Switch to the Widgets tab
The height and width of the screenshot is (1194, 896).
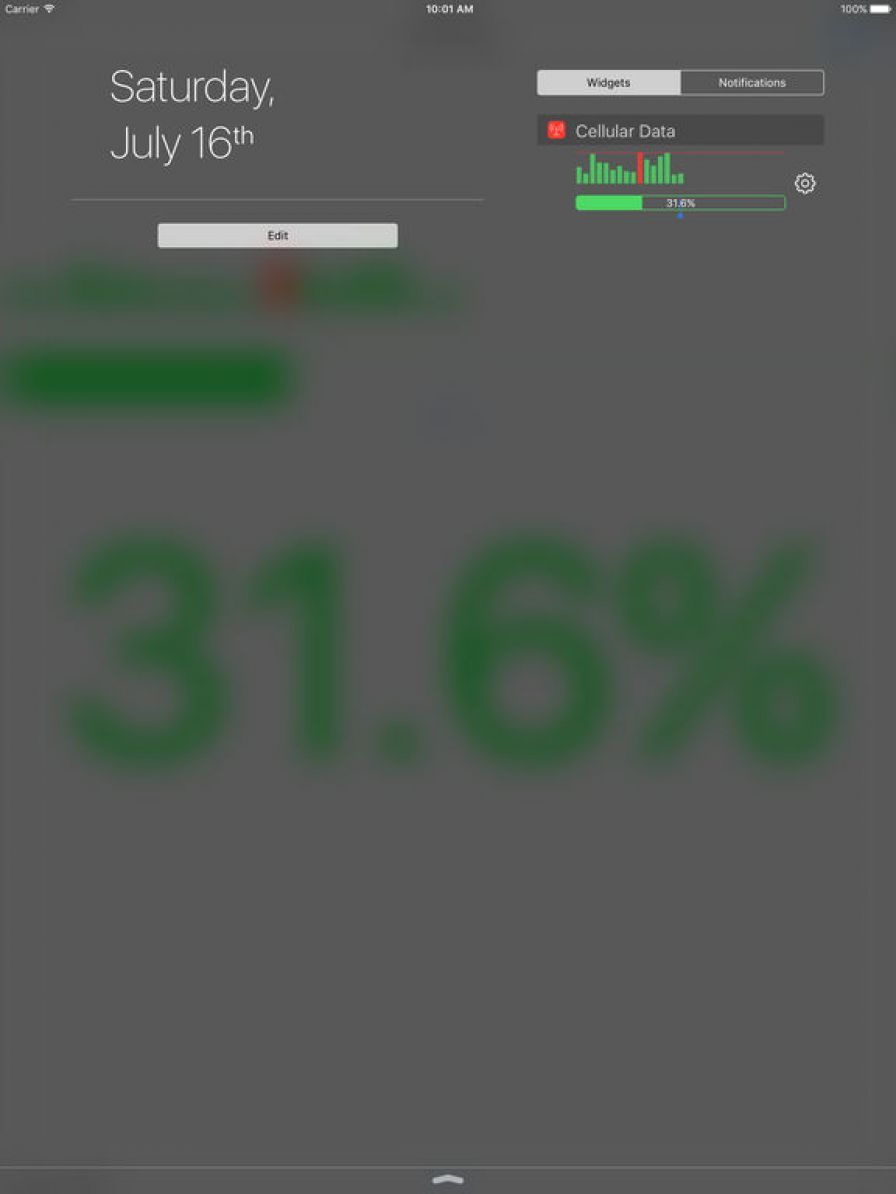608,83
